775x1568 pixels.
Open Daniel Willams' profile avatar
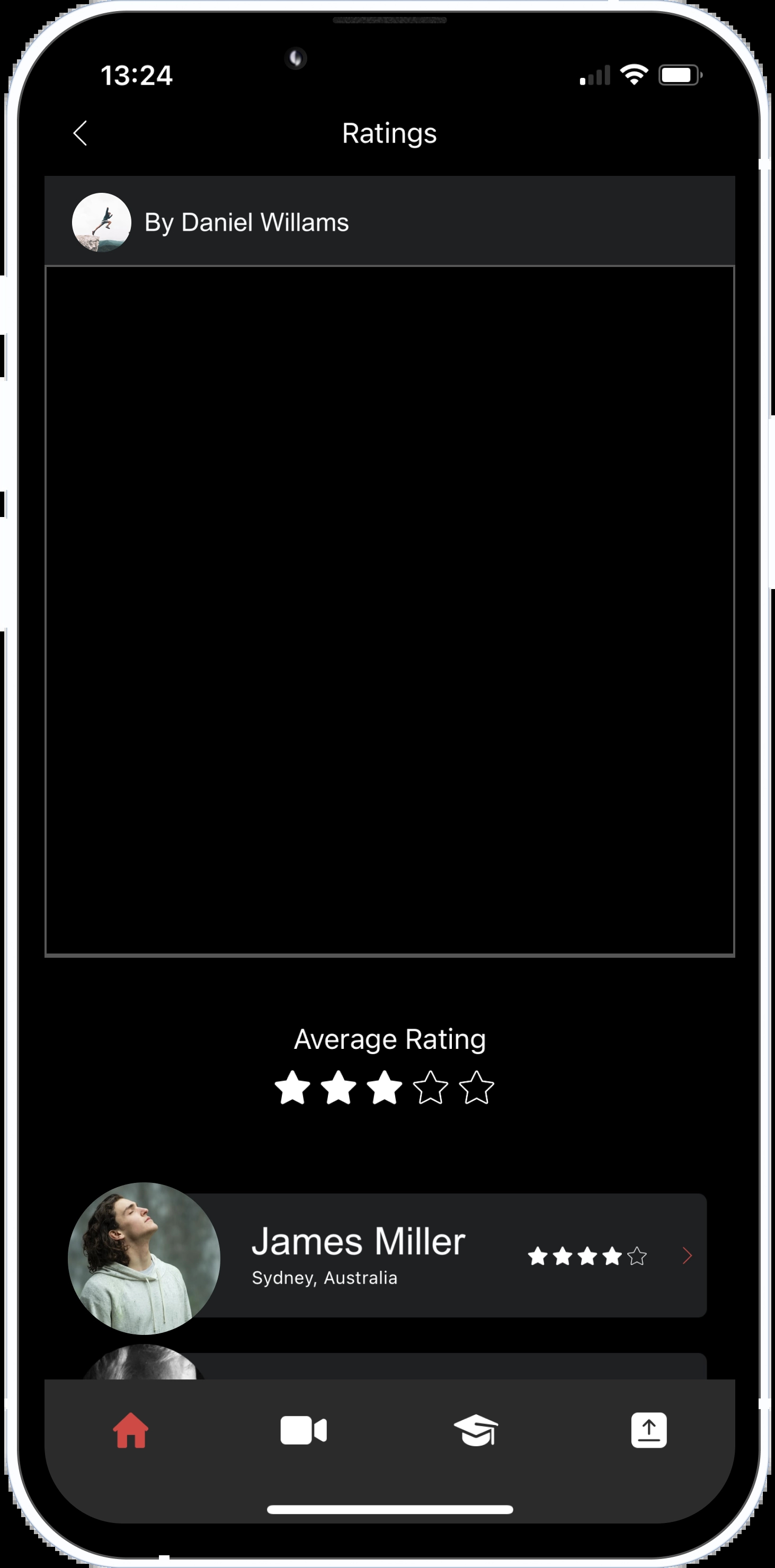pos(102,222)
